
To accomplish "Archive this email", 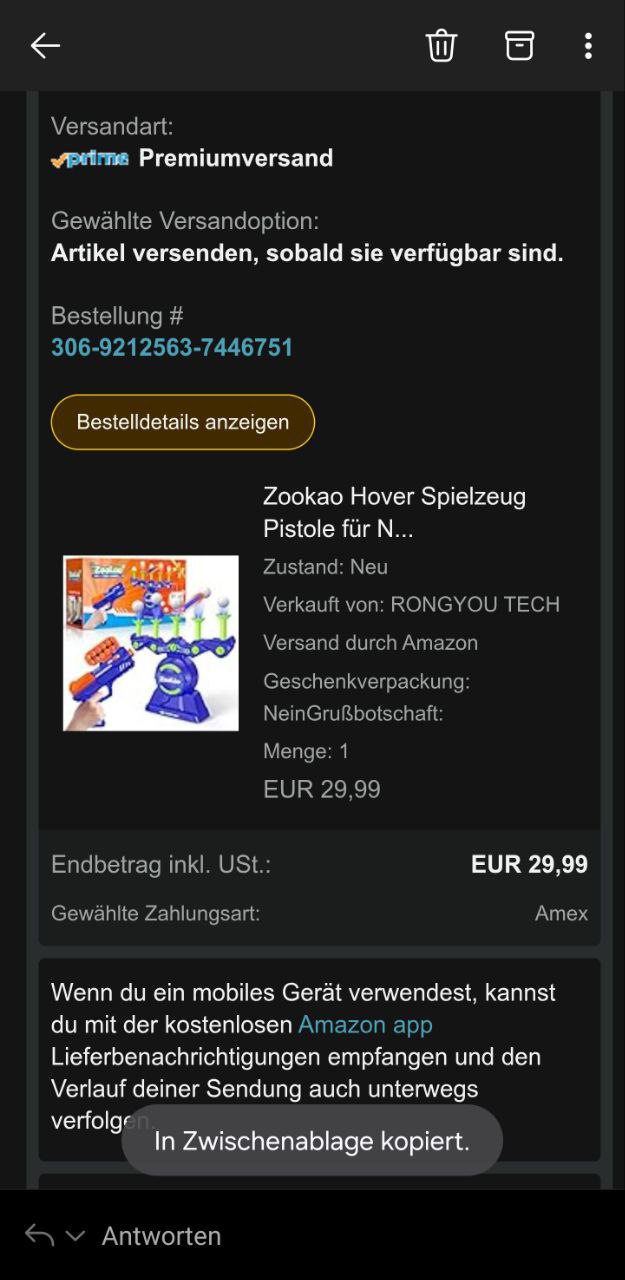I will tap(519, 46).
